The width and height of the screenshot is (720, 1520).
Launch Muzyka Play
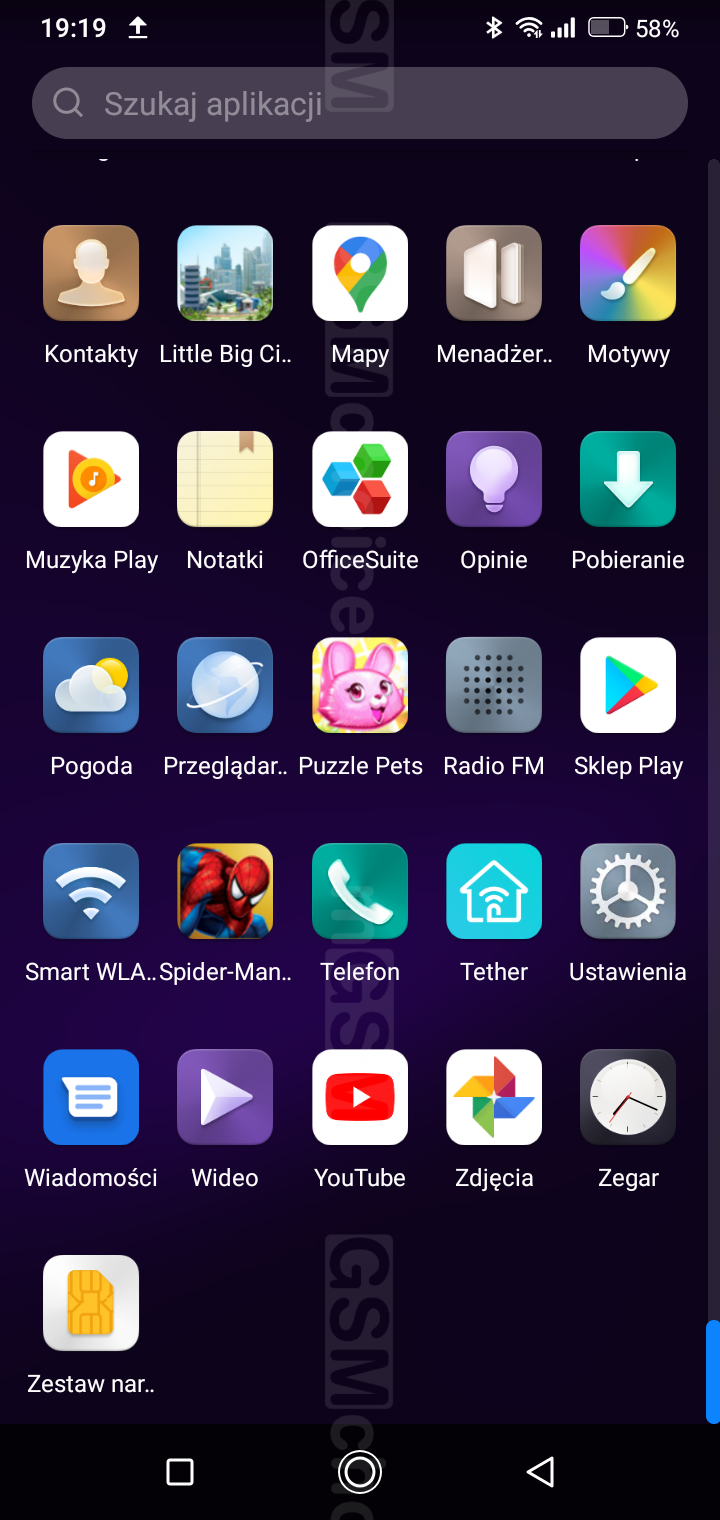point(91,479)
